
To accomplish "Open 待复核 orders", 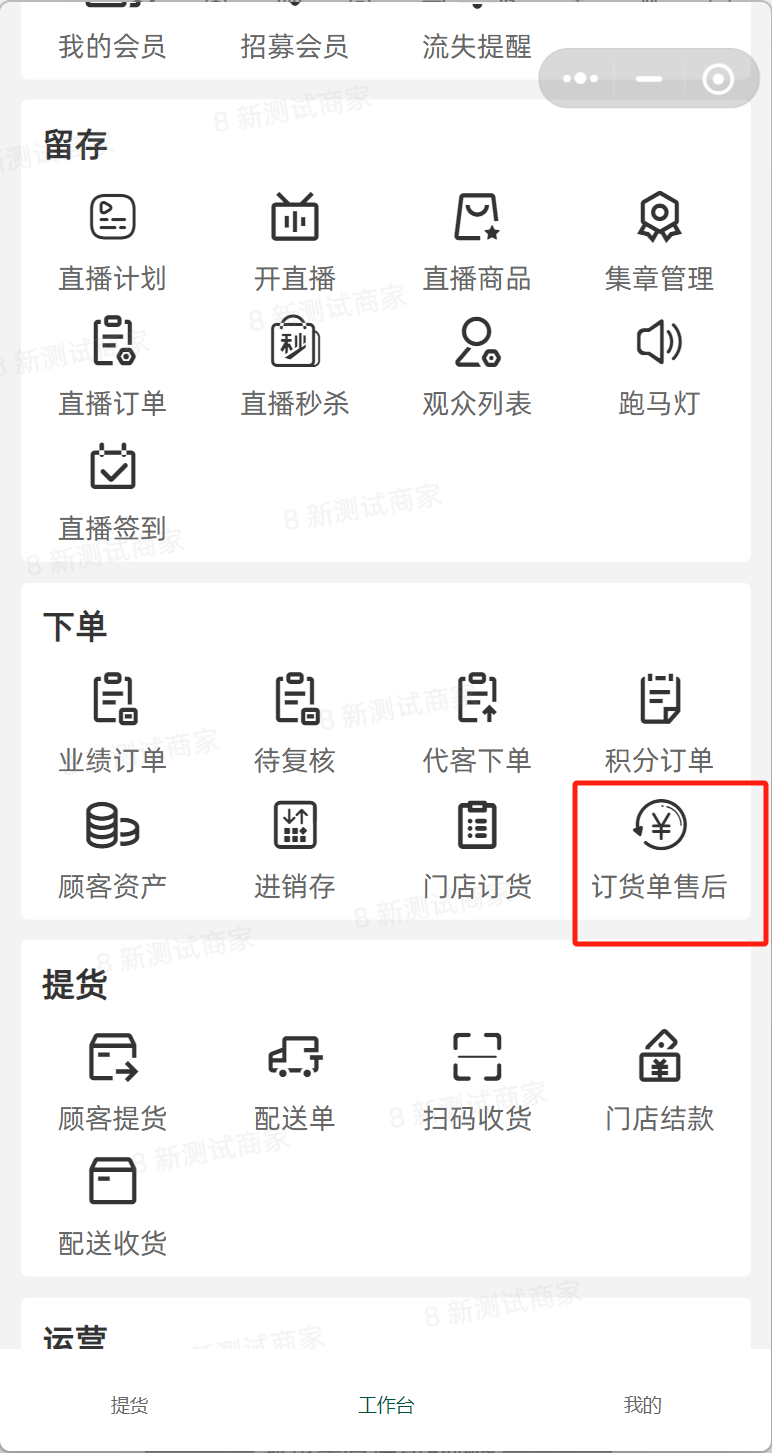I will coord(295,724).
